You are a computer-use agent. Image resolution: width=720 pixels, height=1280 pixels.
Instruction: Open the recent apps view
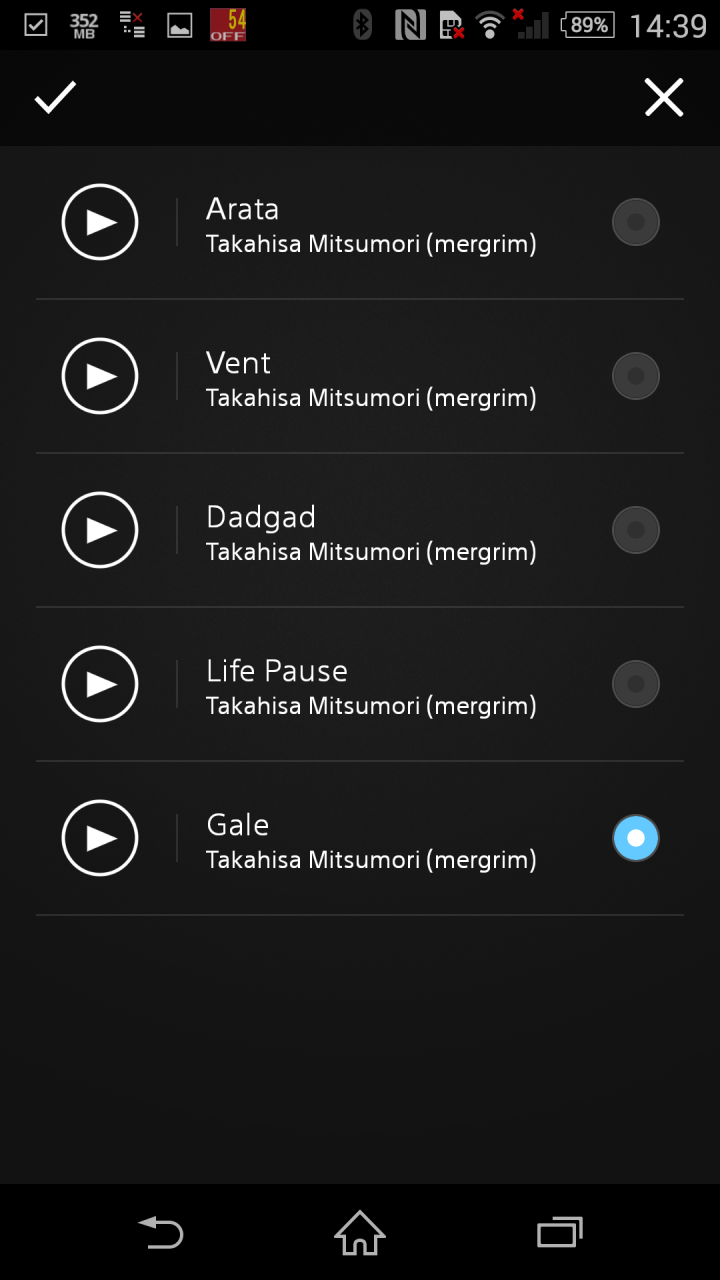[560, 1232]
